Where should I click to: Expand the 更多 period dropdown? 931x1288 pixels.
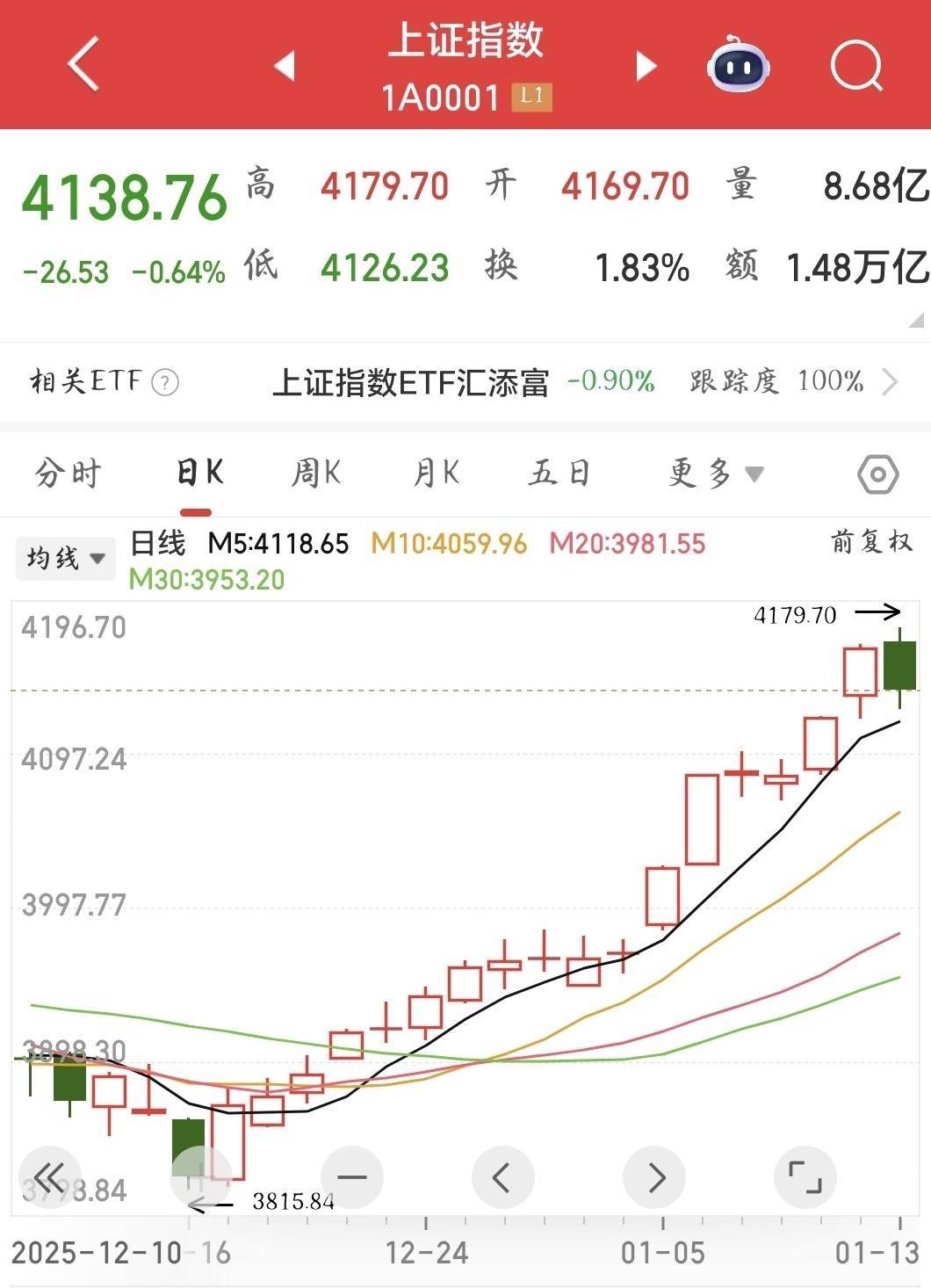pos(715,474)
